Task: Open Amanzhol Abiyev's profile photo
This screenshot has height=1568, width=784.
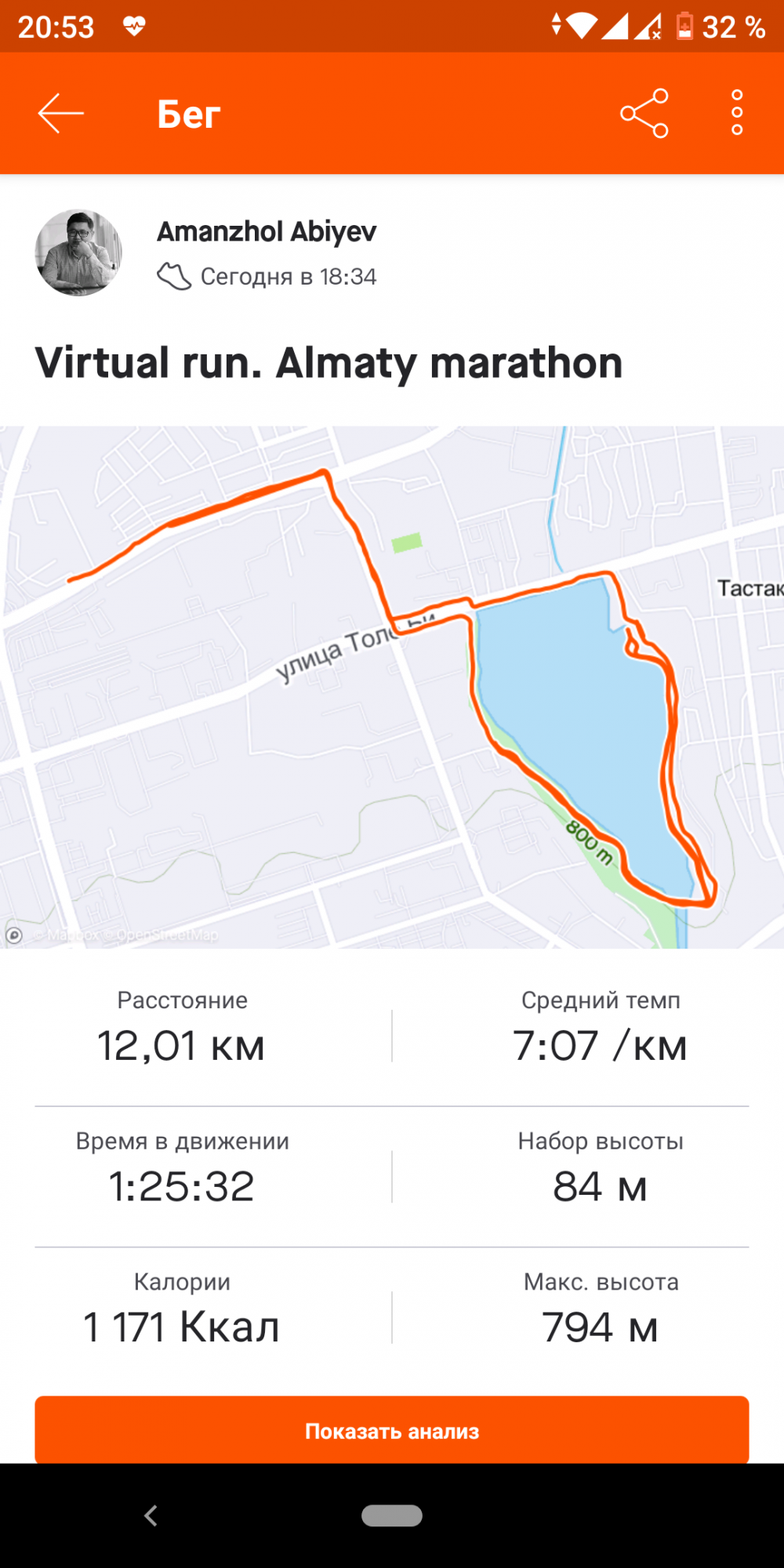Action: tap(78, 252)
